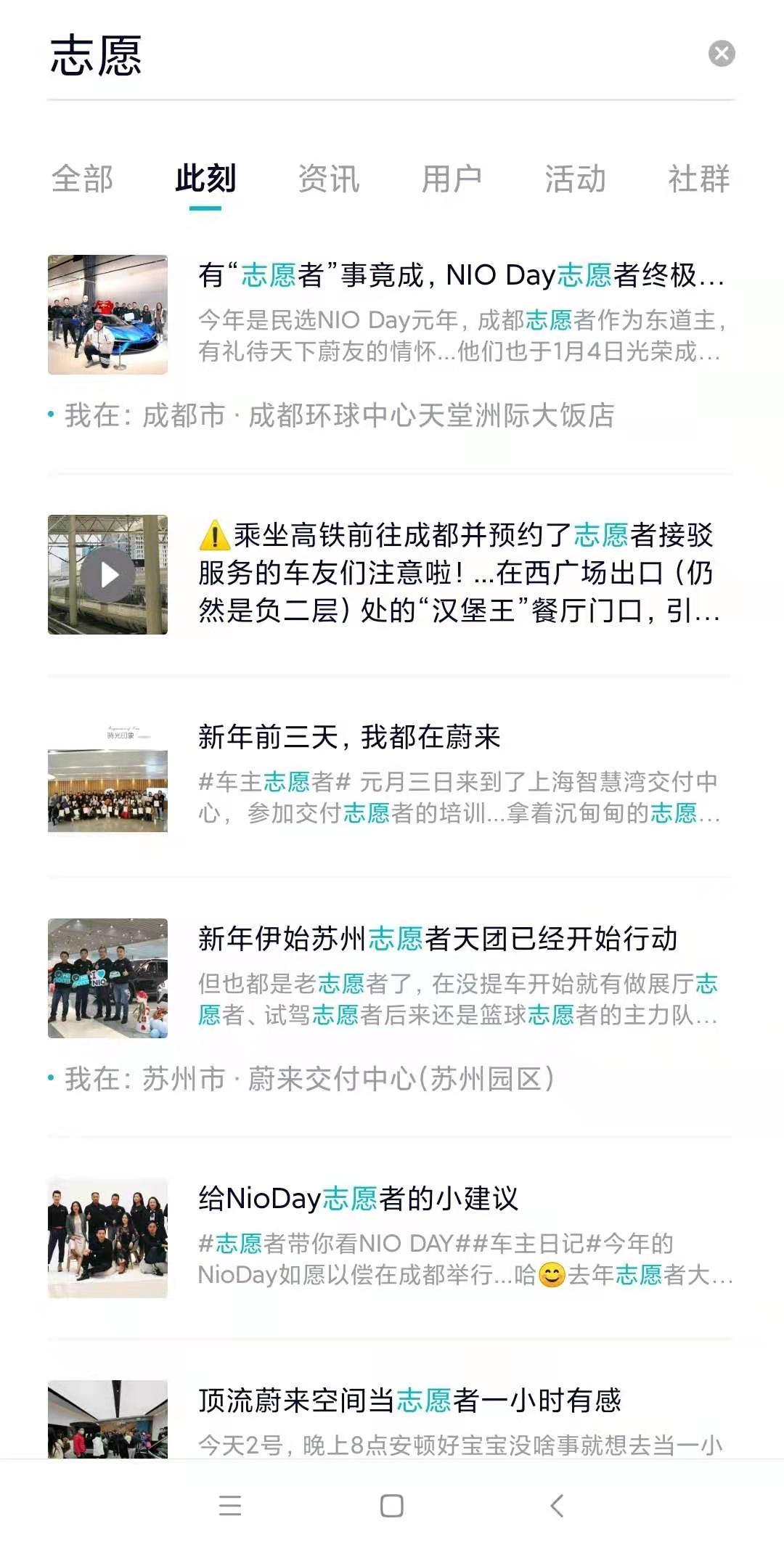
Task: Open the post 新年前三天,我都在蔚来
Action: (349, 738)
